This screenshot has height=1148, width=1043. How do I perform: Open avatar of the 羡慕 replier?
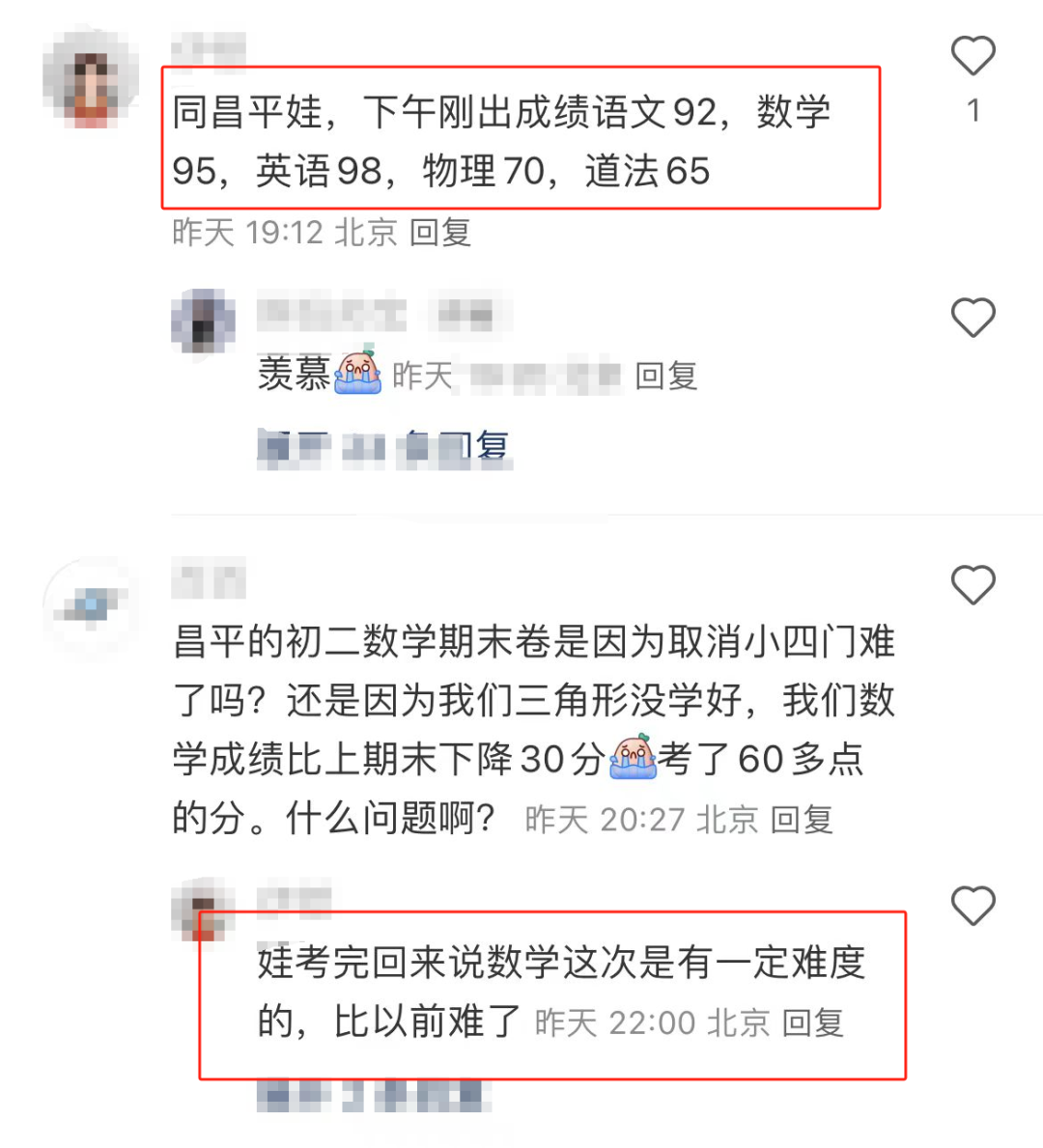[x=203, y=321]
